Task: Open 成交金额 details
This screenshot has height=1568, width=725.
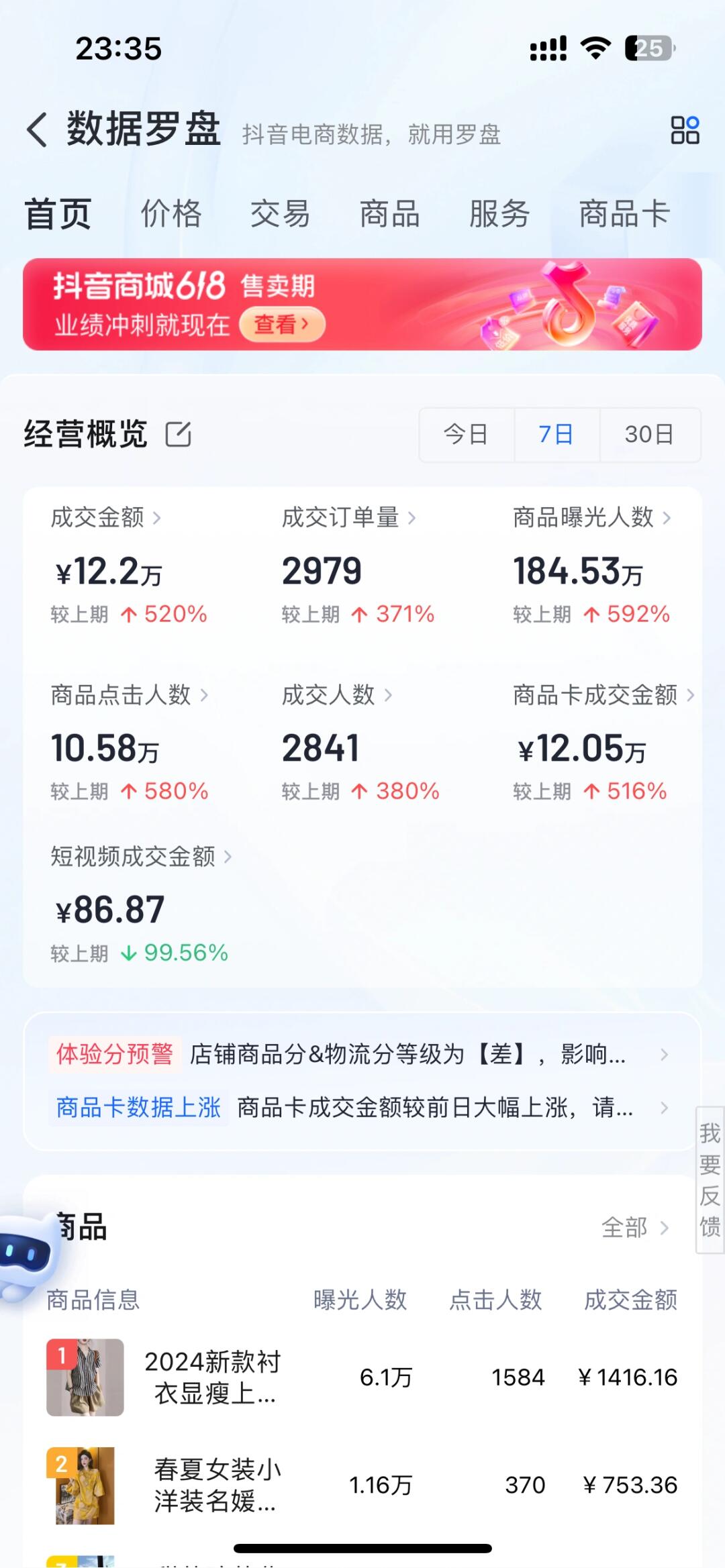Action: [x=106, y=517]
